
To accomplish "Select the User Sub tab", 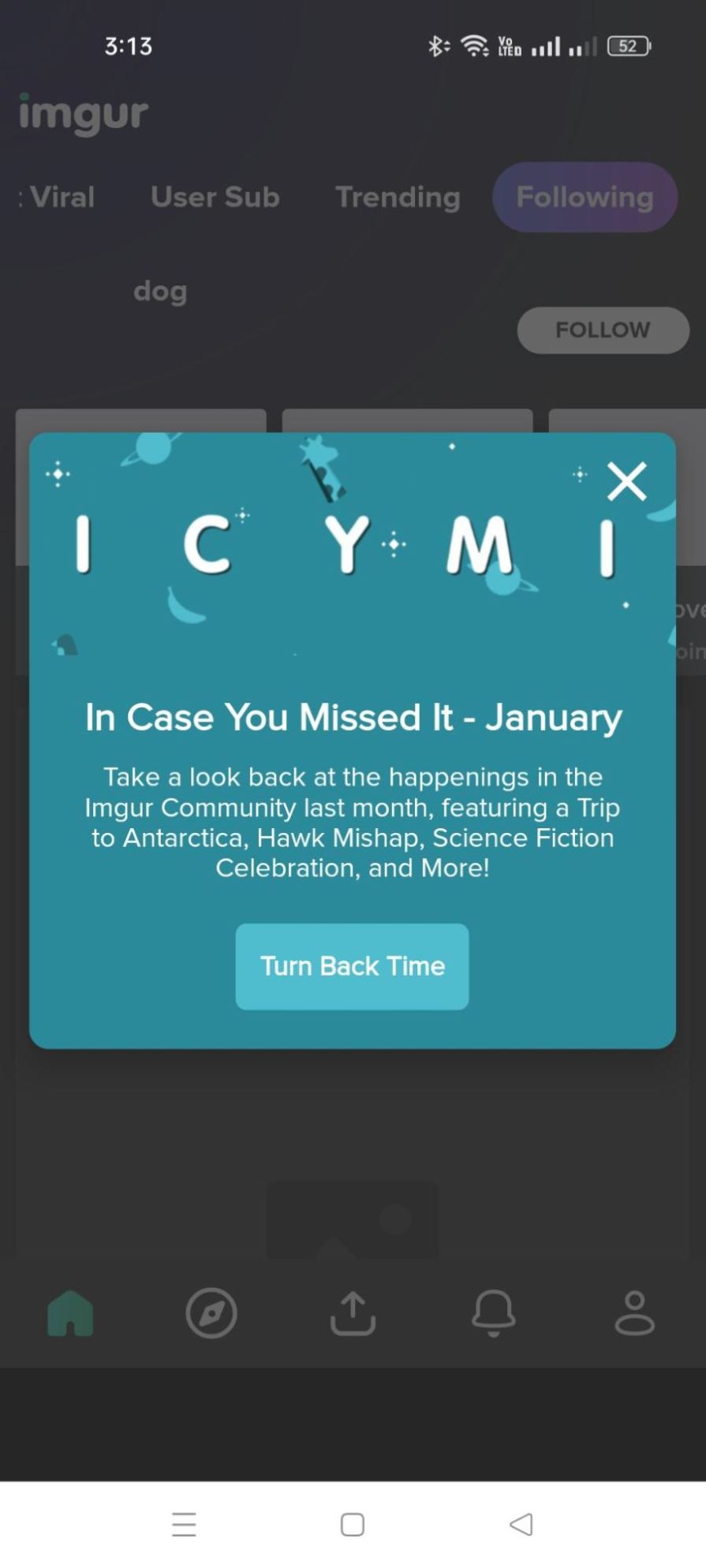I will click(215, 197).
